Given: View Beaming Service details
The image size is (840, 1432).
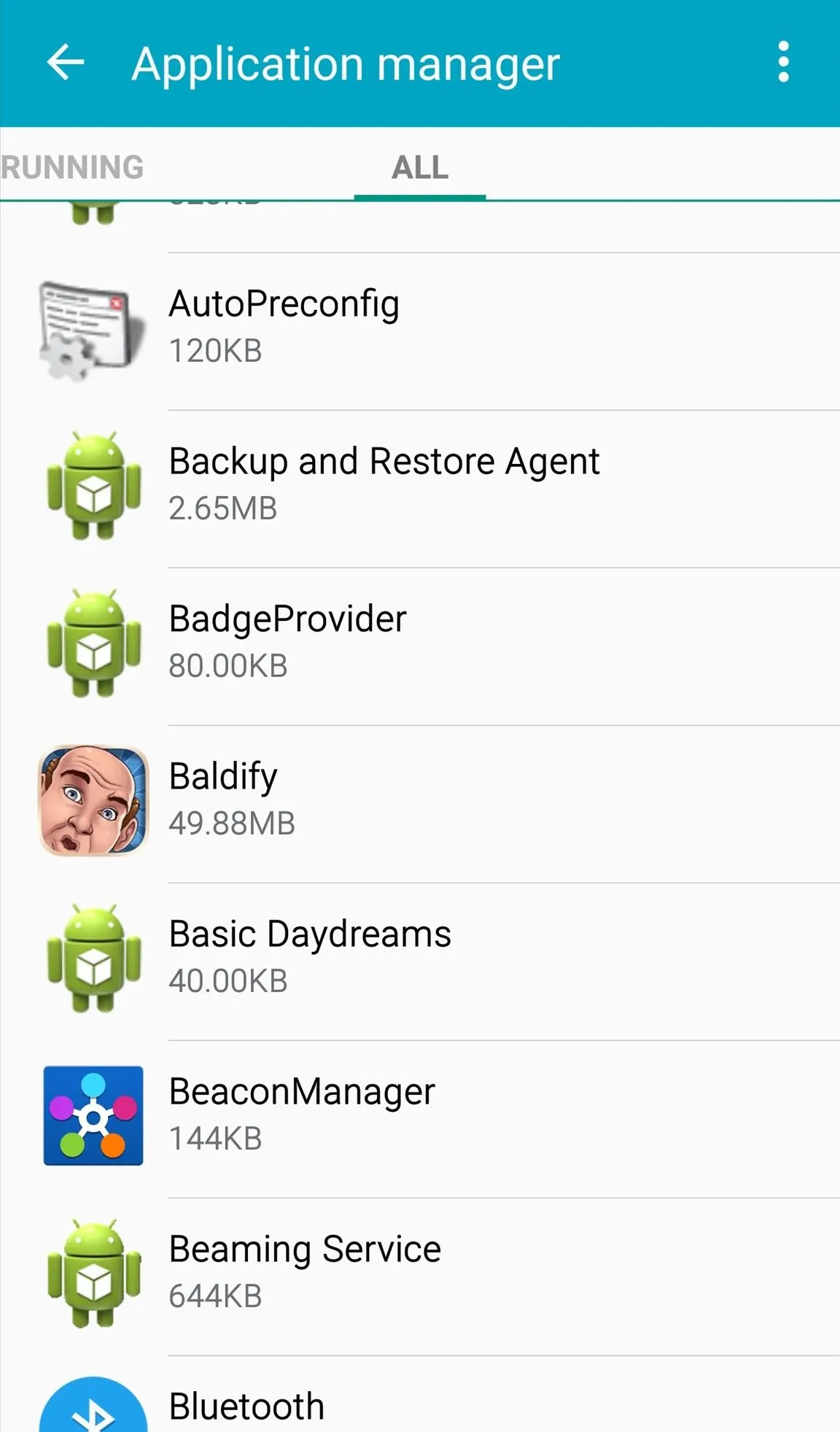Looking at the screenshot, I should pyautogui.click(x=420, y=1277).
